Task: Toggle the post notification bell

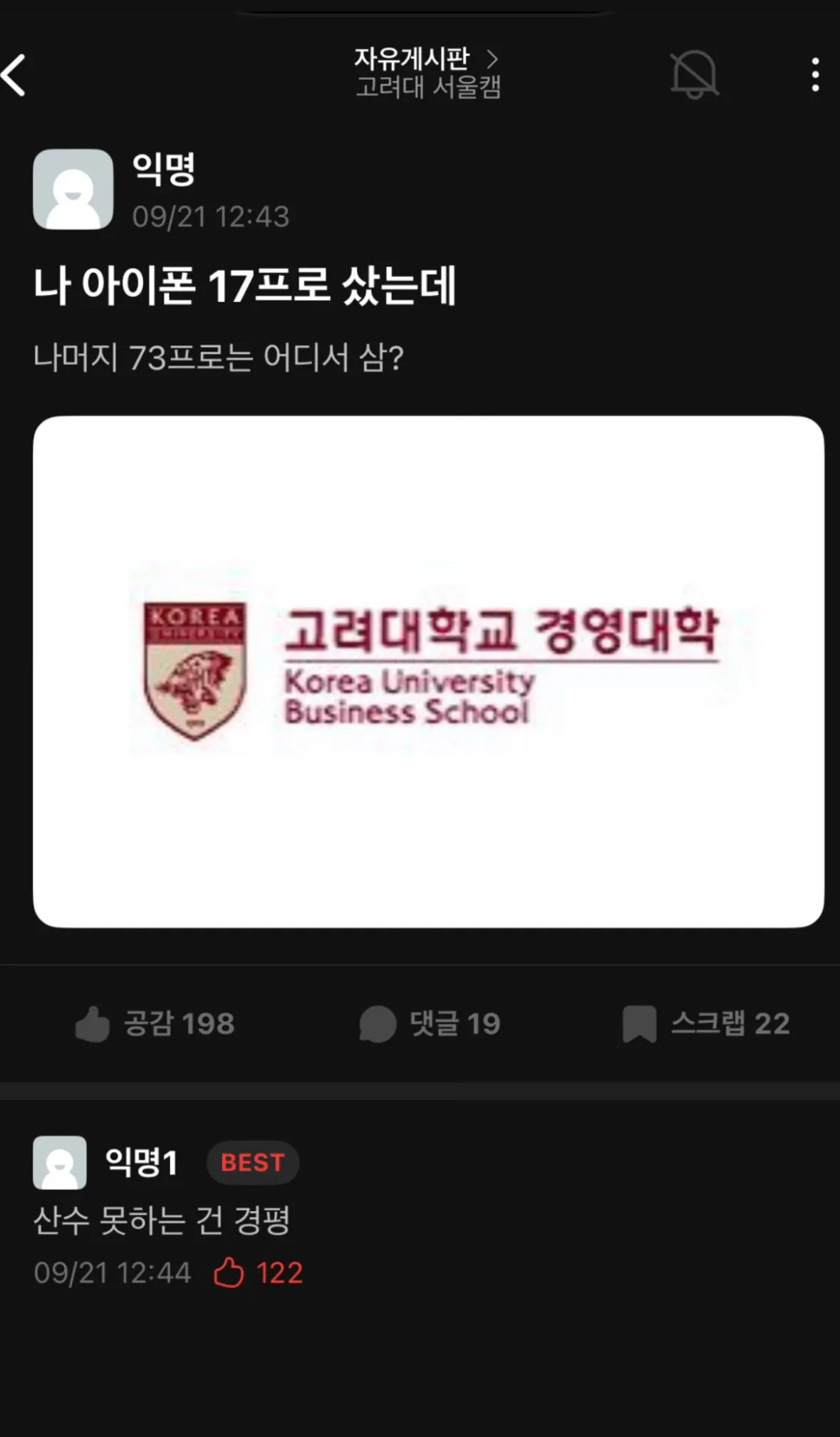Action: click(x=694, y=75)
